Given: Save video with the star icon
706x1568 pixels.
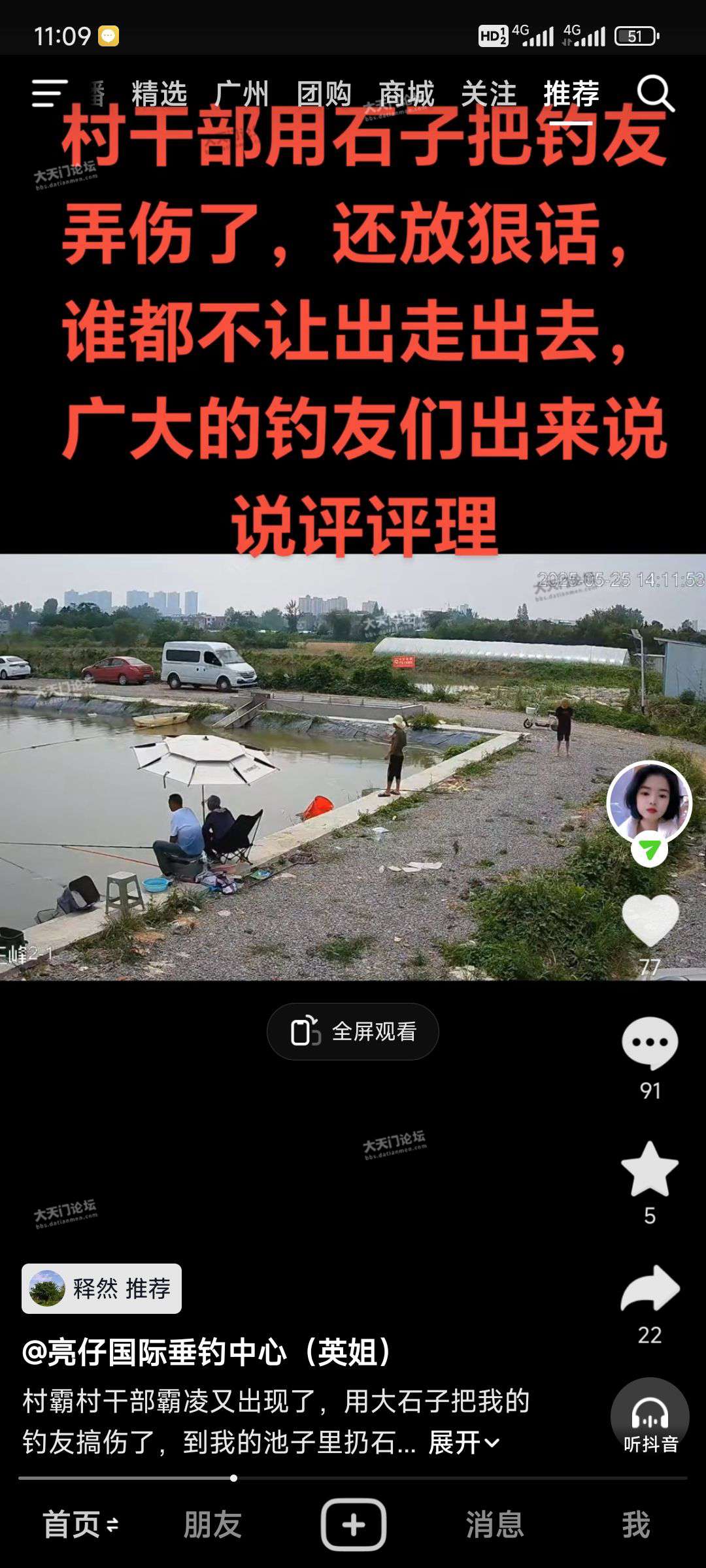Looking at the screenshot, I should 650,1170.
